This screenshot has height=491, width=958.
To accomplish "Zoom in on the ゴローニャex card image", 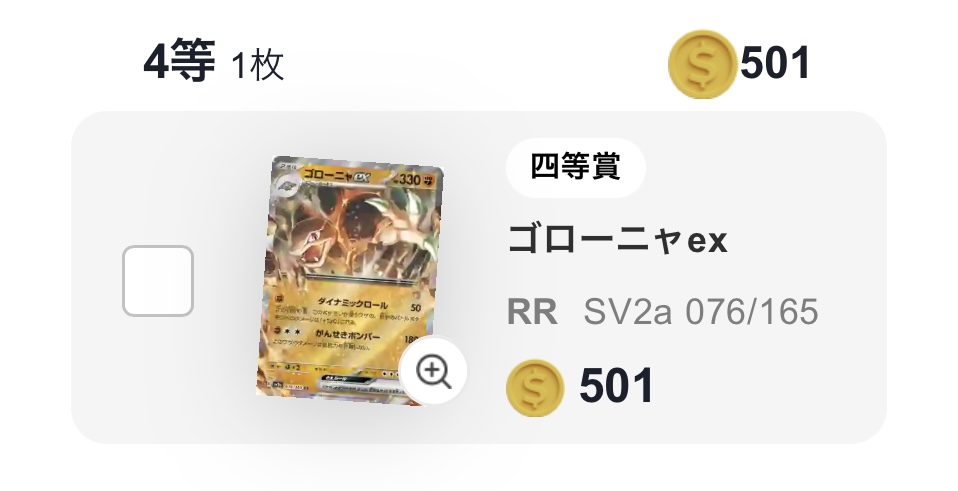I will click(433, 371).
